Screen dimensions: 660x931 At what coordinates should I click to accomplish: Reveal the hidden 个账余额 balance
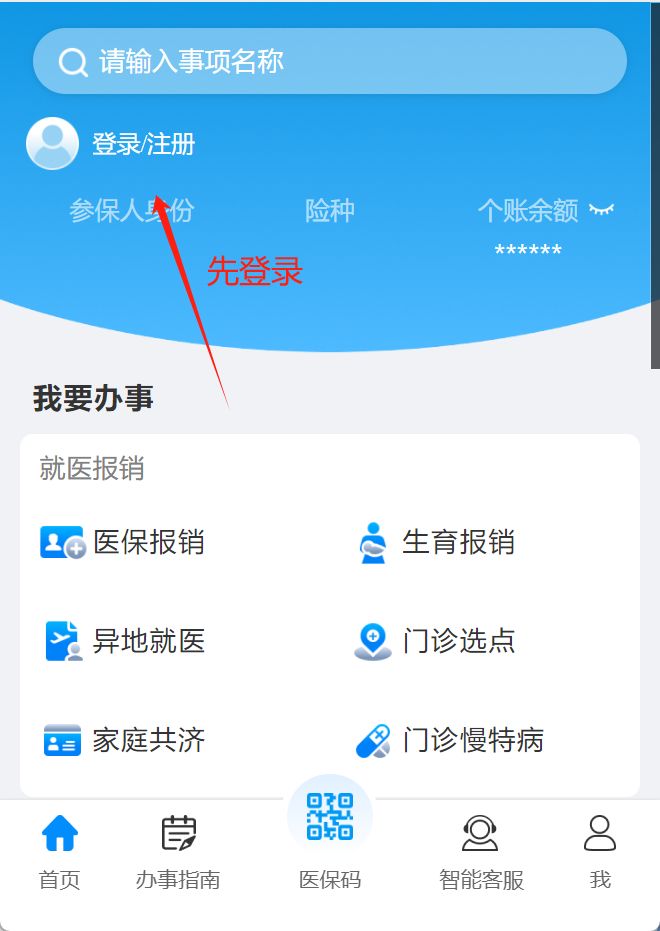(601, 210)
